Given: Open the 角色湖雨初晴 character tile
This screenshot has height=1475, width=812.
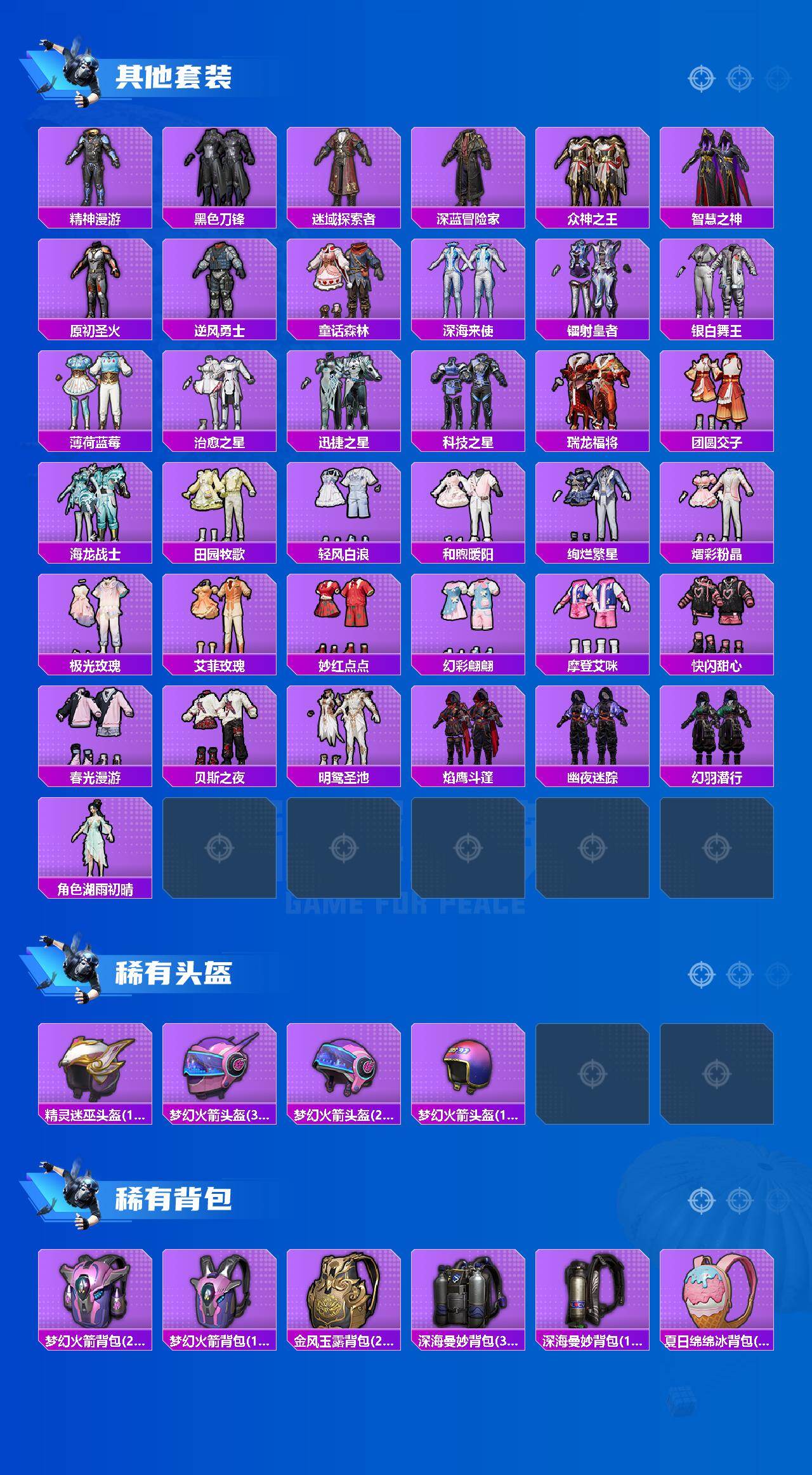Looking at the screenshot, I should click(x=94, y=854).
